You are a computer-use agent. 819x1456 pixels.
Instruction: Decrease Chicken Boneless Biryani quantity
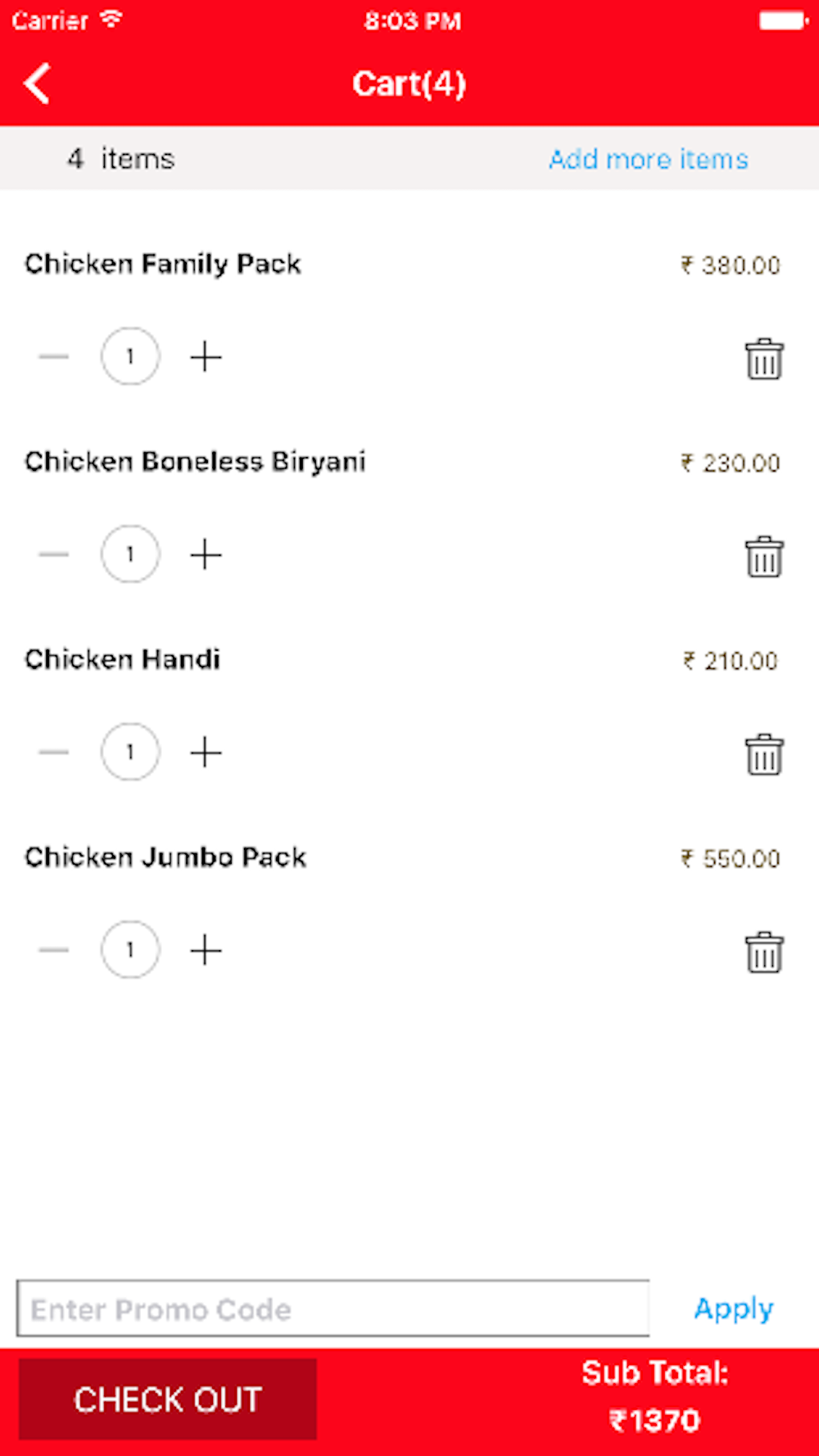[x=54, y=554]
